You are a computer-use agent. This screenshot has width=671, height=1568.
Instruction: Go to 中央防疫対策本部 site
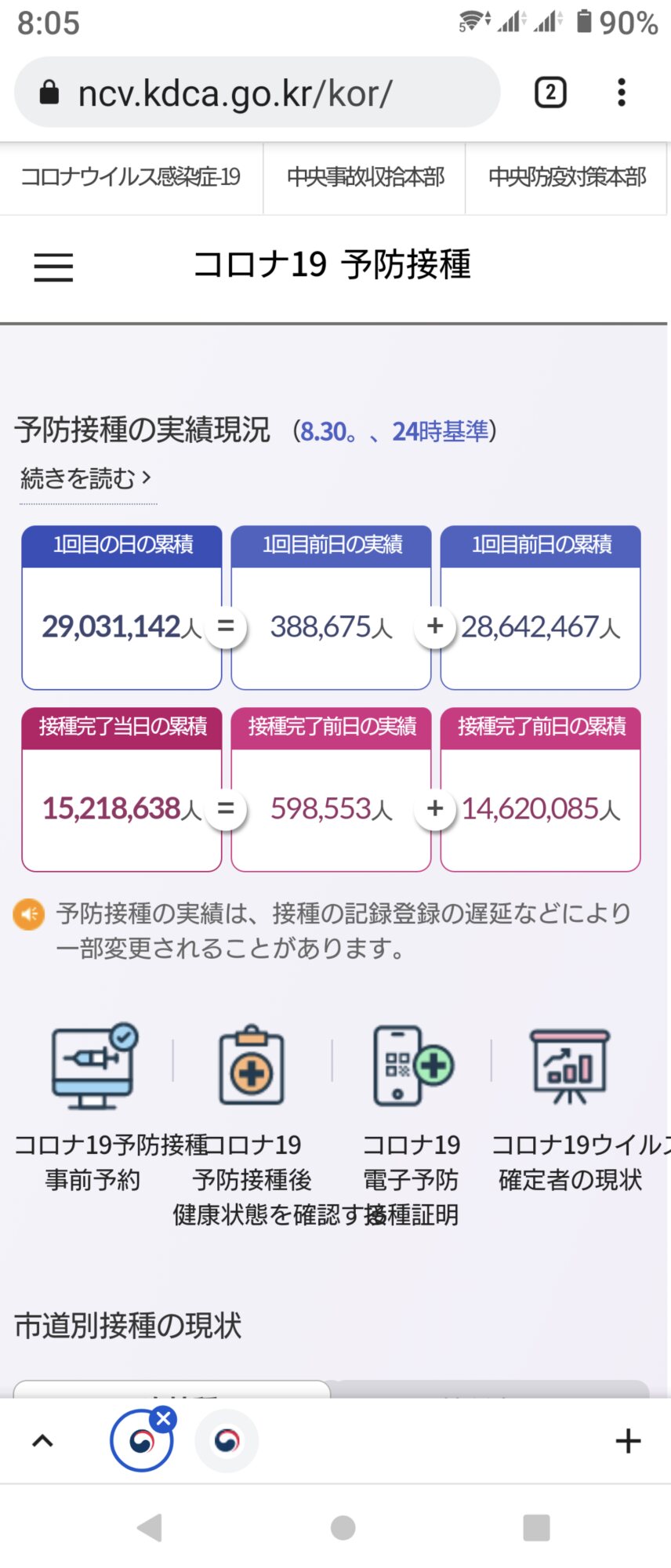(x=567, y=177)
